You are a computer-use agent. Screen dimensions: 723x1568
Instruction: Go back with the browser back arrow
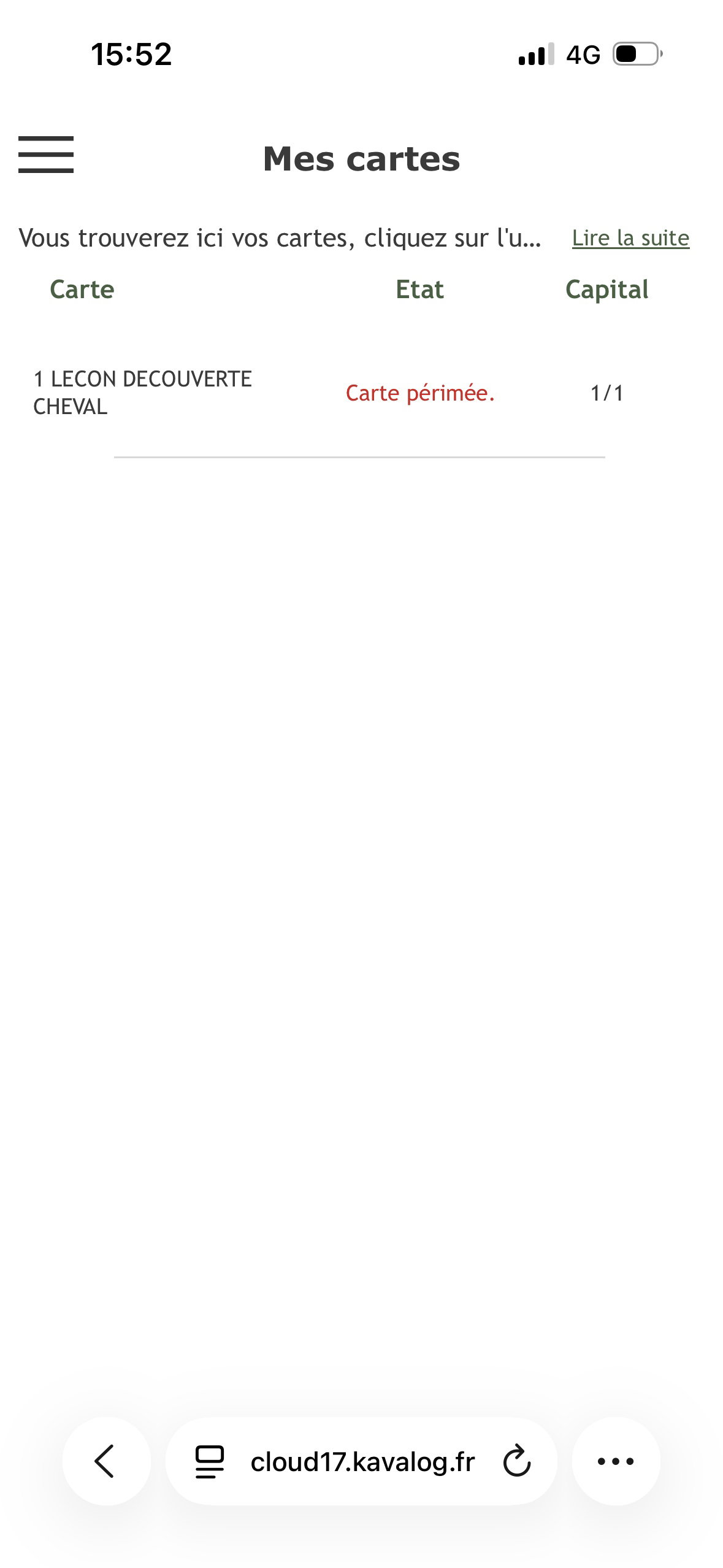pos(106,1461)
